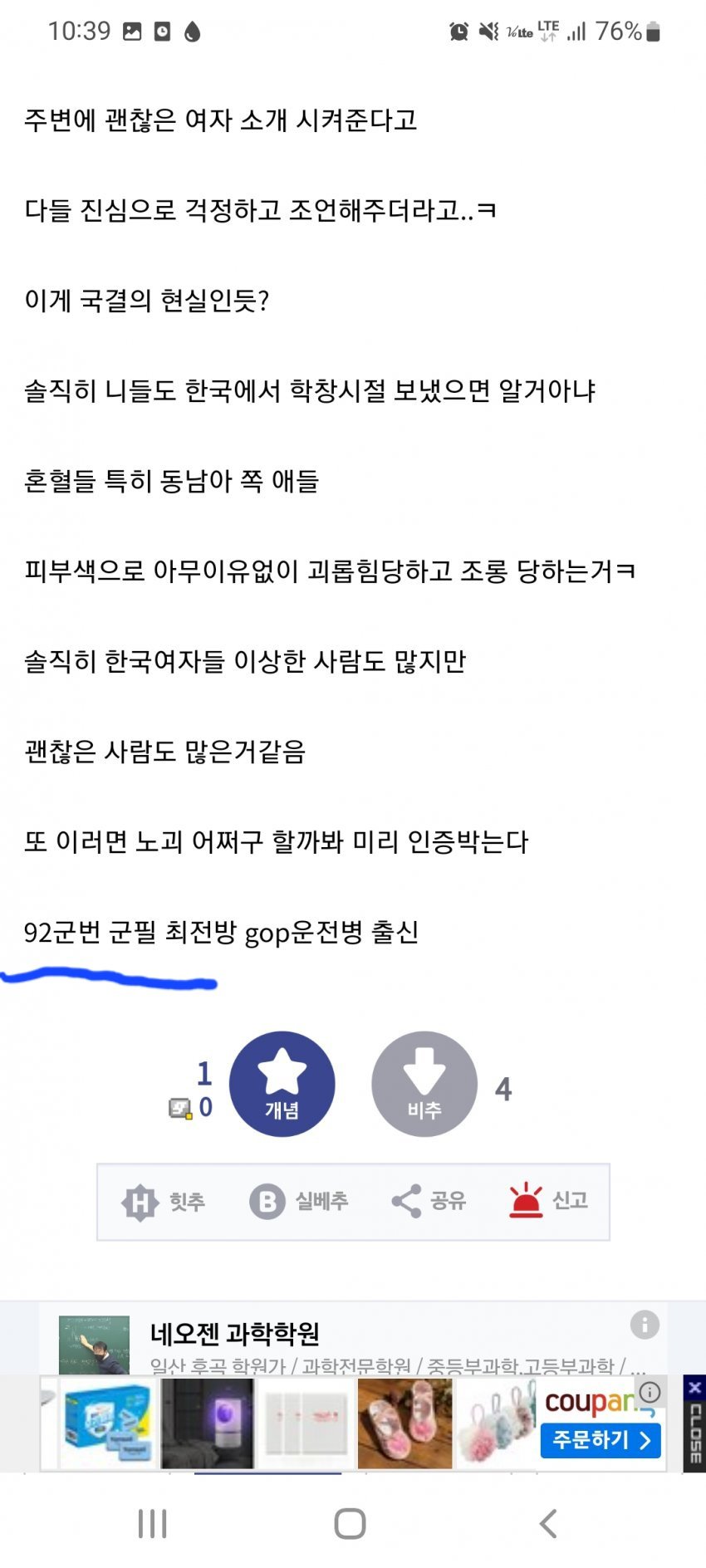Tap Coupang 주문하기 order button
The width and height of the screenshot is (706, 1568).
click(601, 1440)
